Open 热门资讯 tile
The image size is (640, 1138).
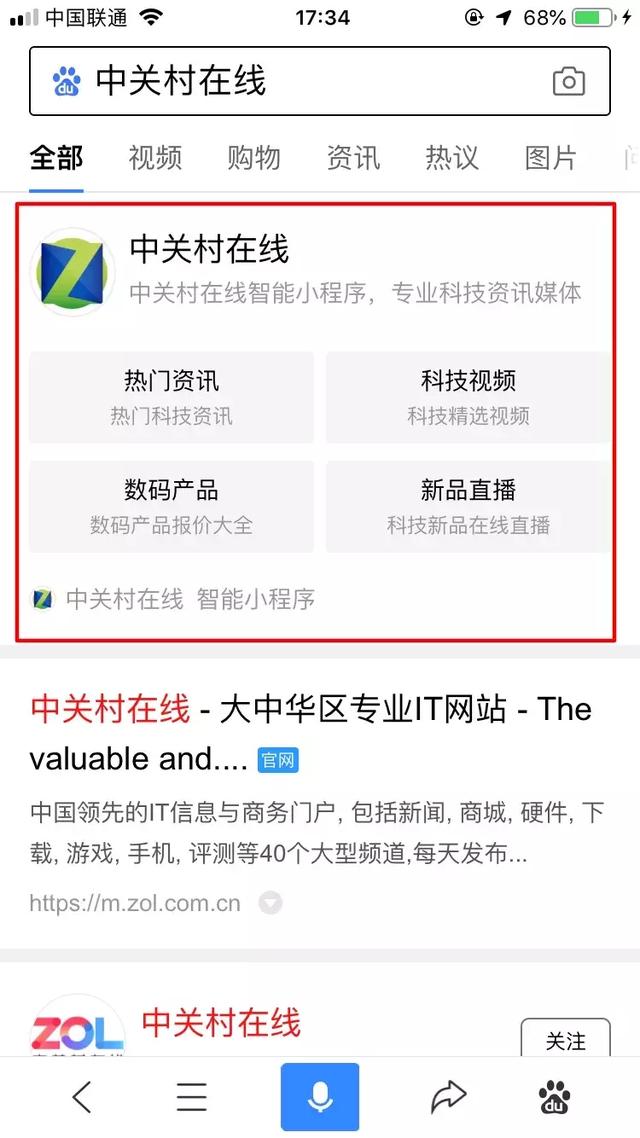(x=171, y=398)
